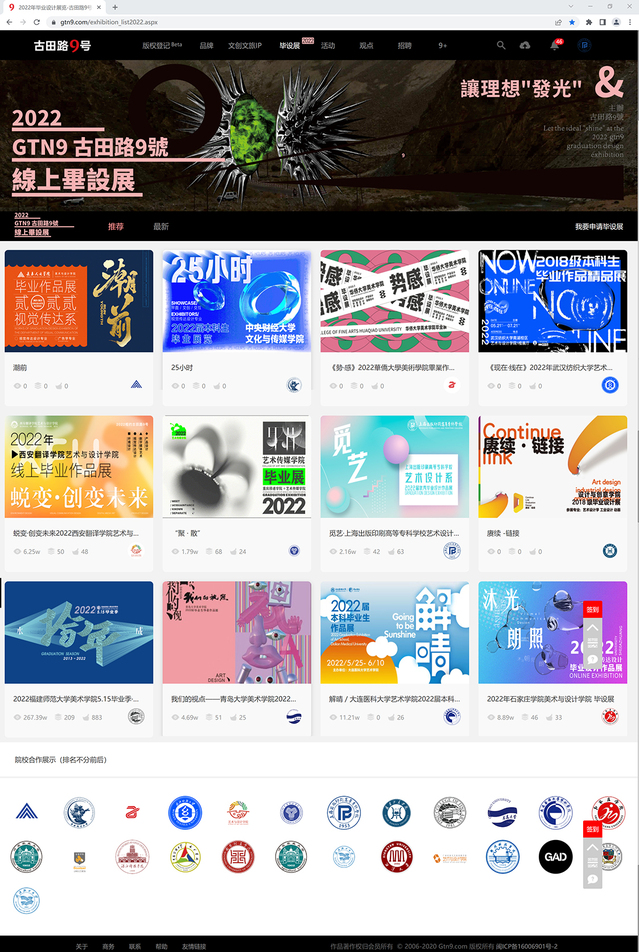Tap the GAD partner school logo
The height and width of the screenshot is (952, 639).
pyautogui.click(x=555, y=856)
